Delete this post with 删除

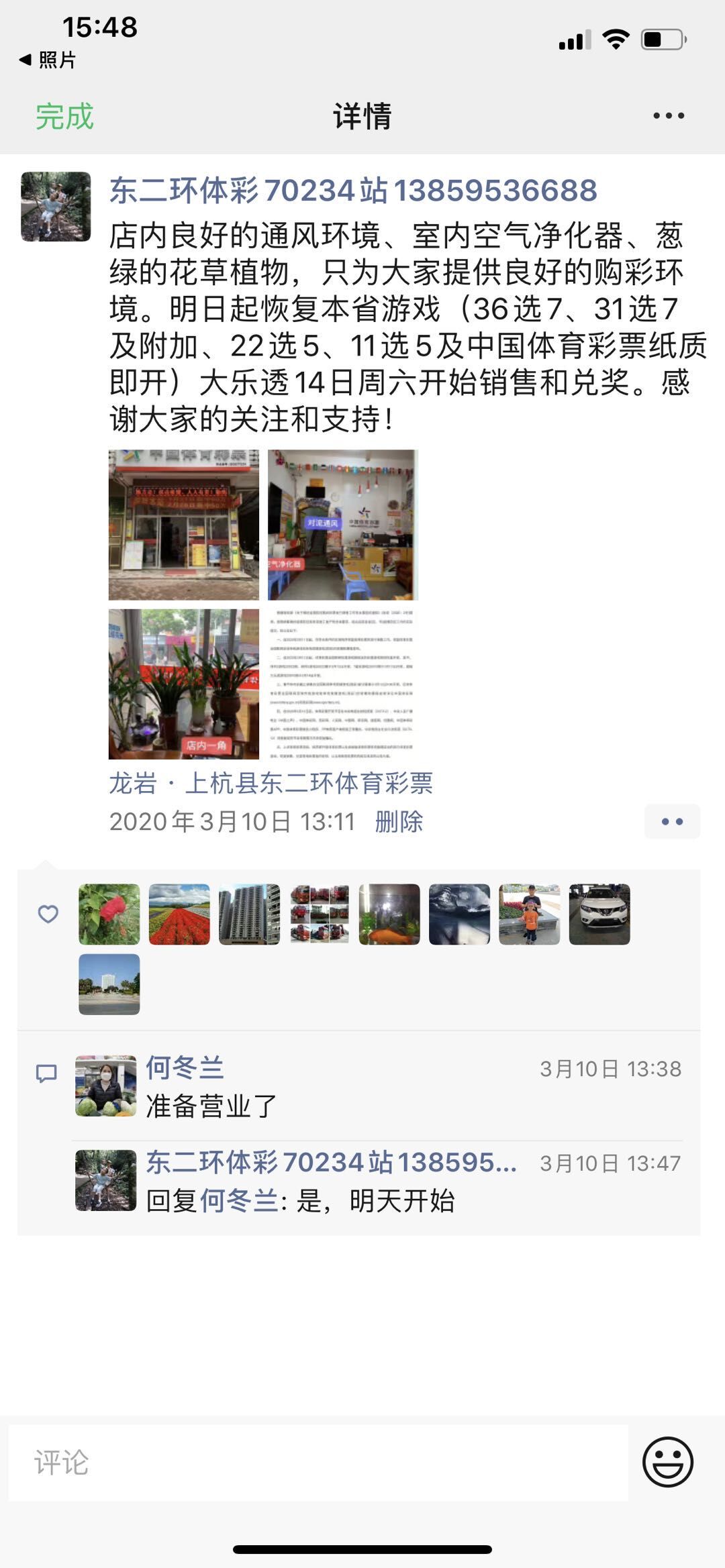coord(399,822)
